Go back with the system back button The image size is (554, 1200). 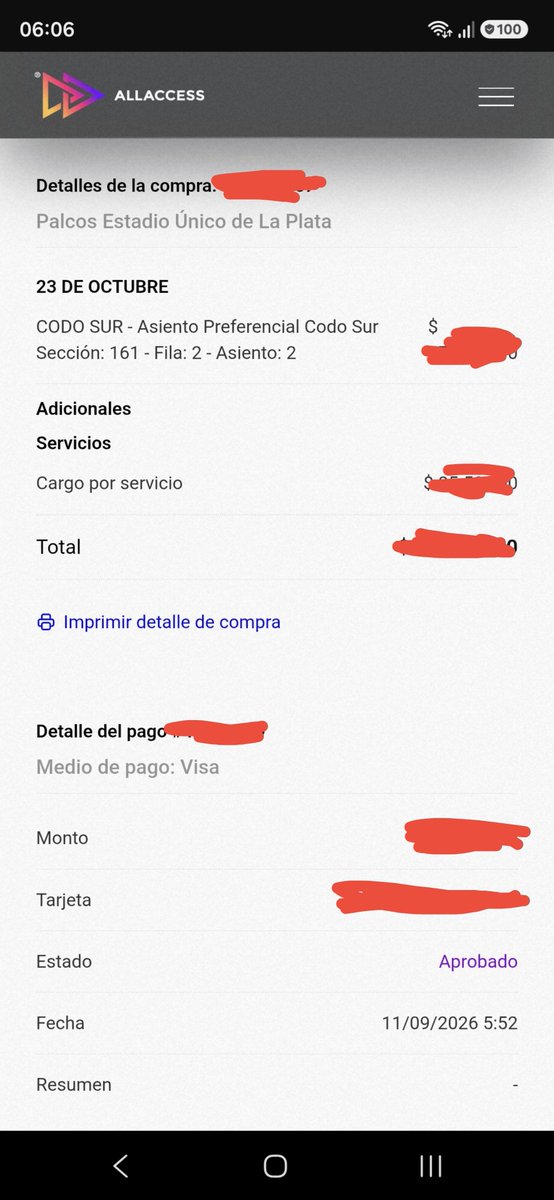121,1165
